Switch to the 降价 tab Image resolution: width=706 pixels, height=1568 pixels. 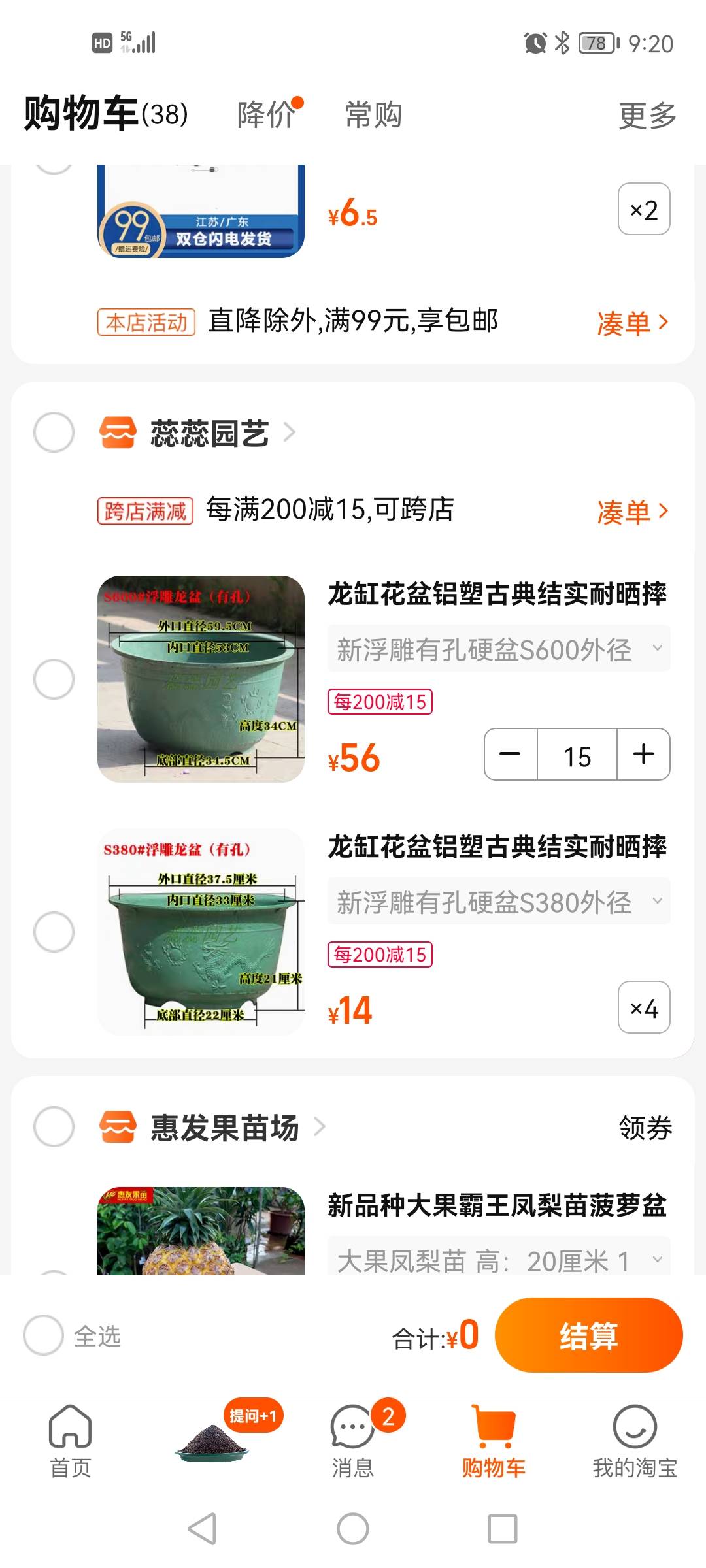pos(266,115)
